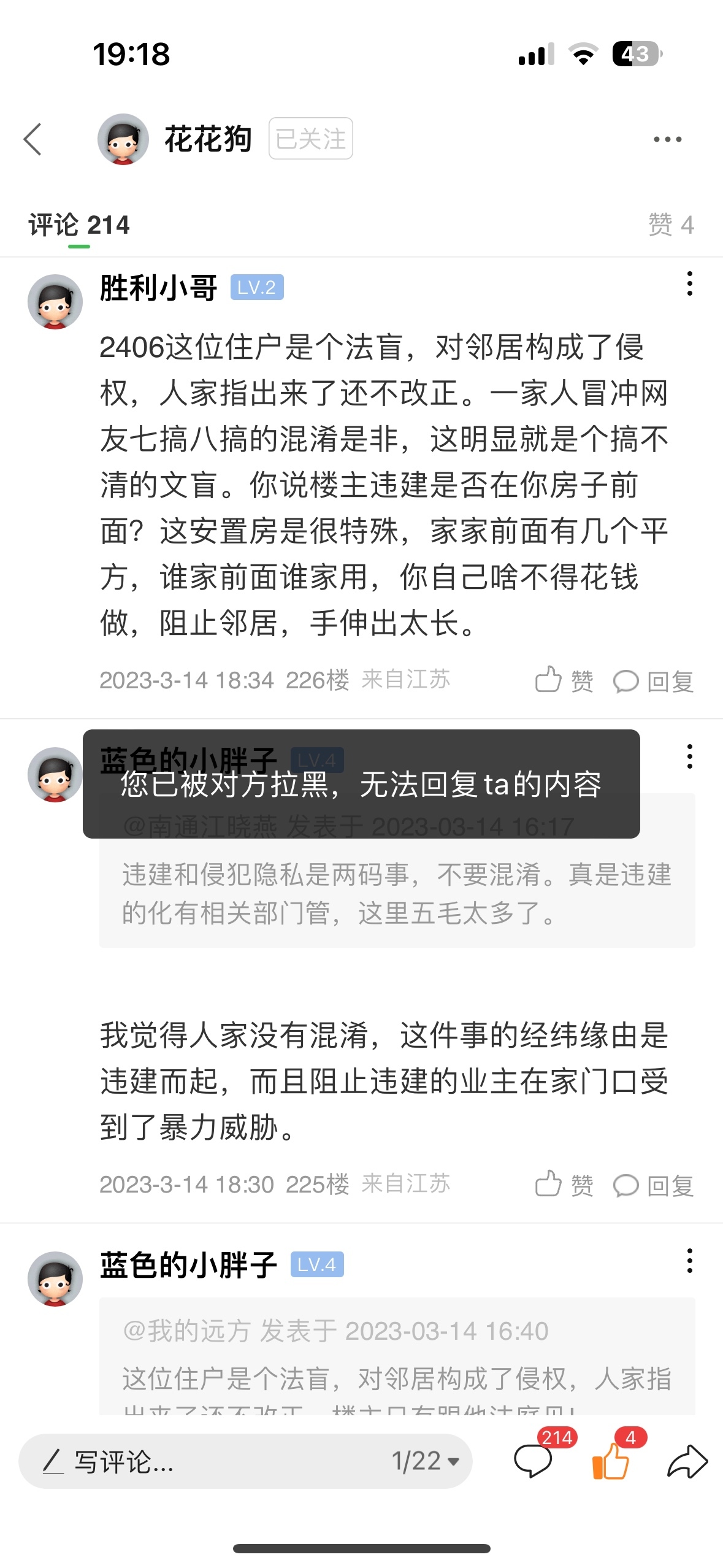Open options for 胜利小哥's comment
This screenshot has width=723, height=1568.
[689, 284]
